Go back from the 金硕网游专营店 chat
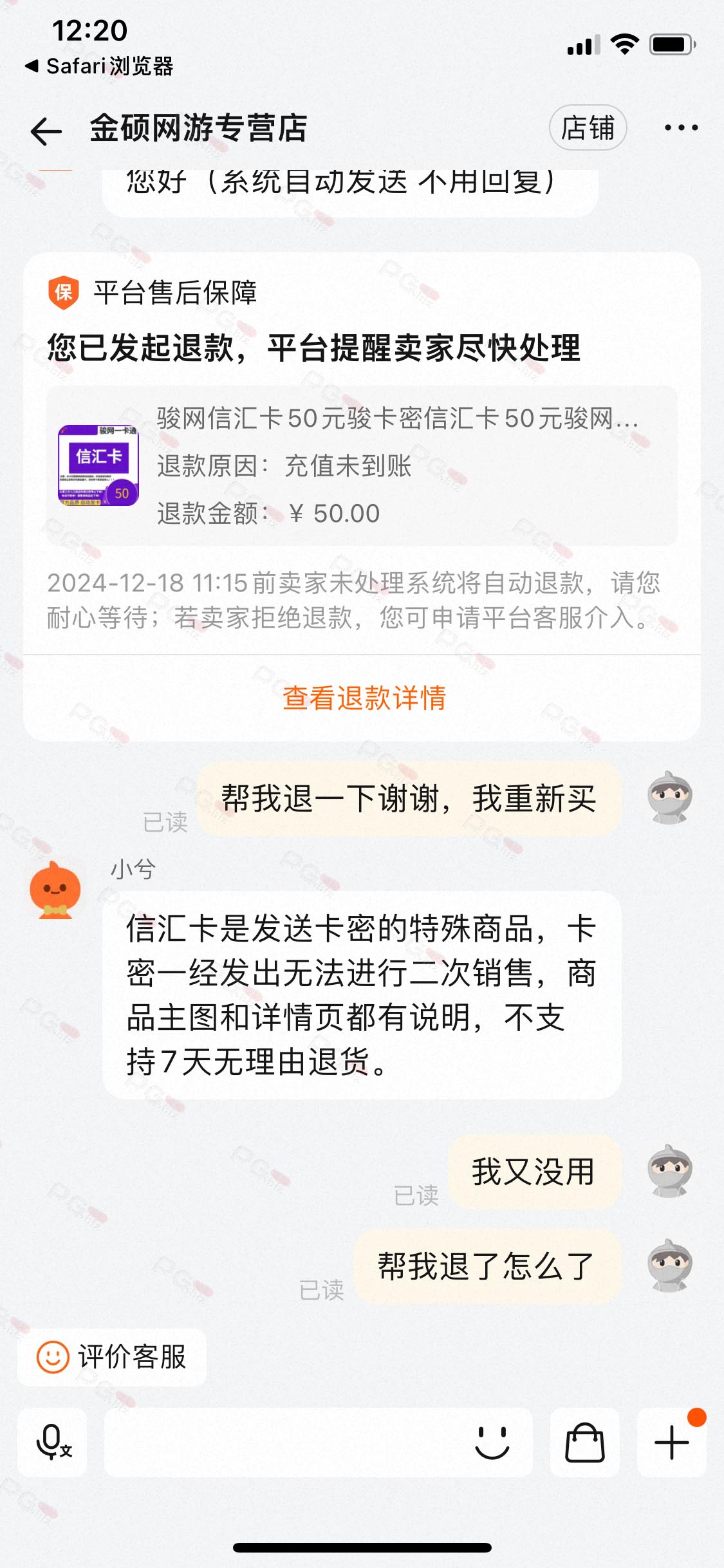The height and width of the screenshot is (1568, 724). (x=46, y=131)
